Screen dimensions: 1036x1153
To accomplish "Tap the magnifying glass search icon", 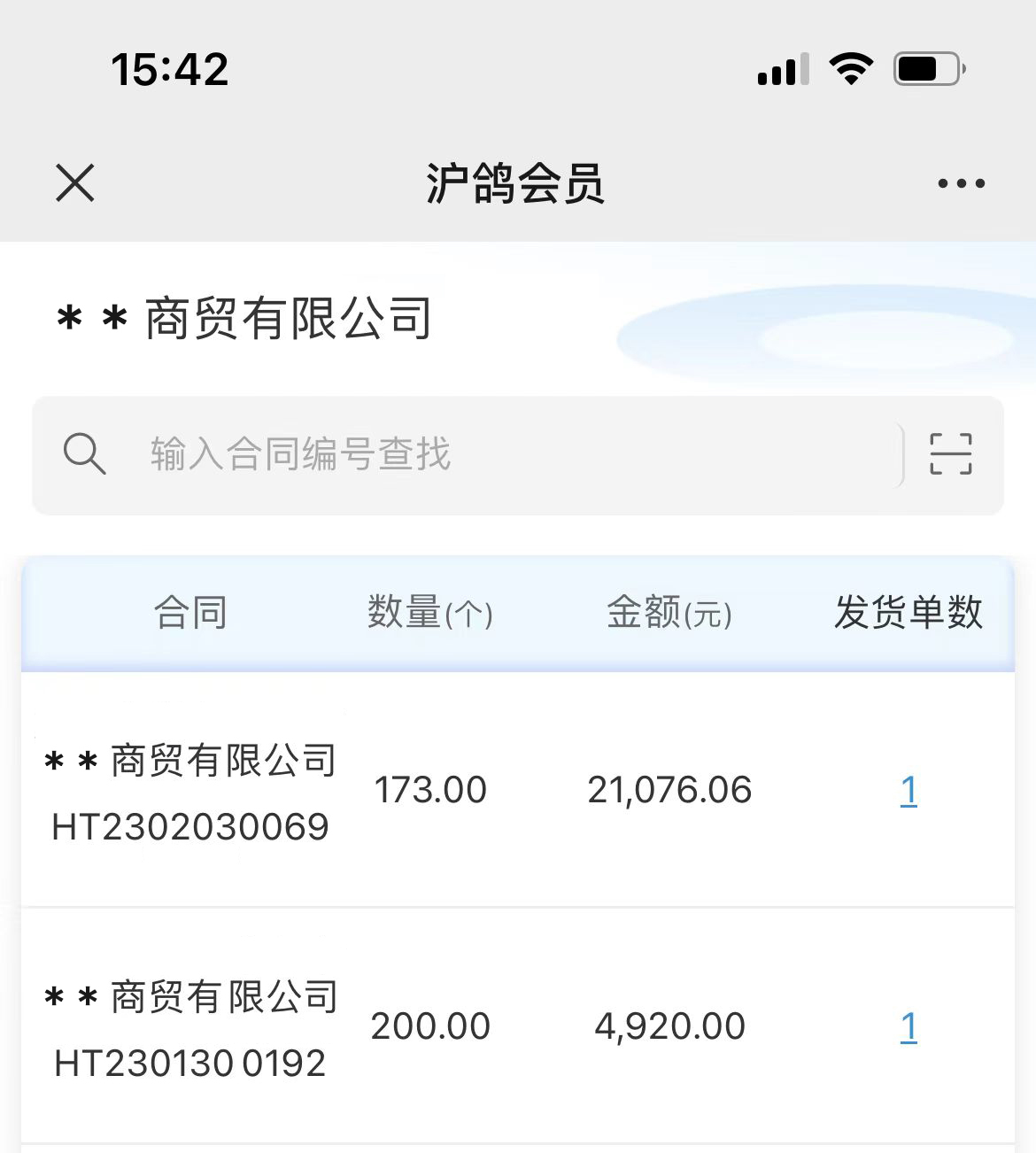I will click(84, 453).
